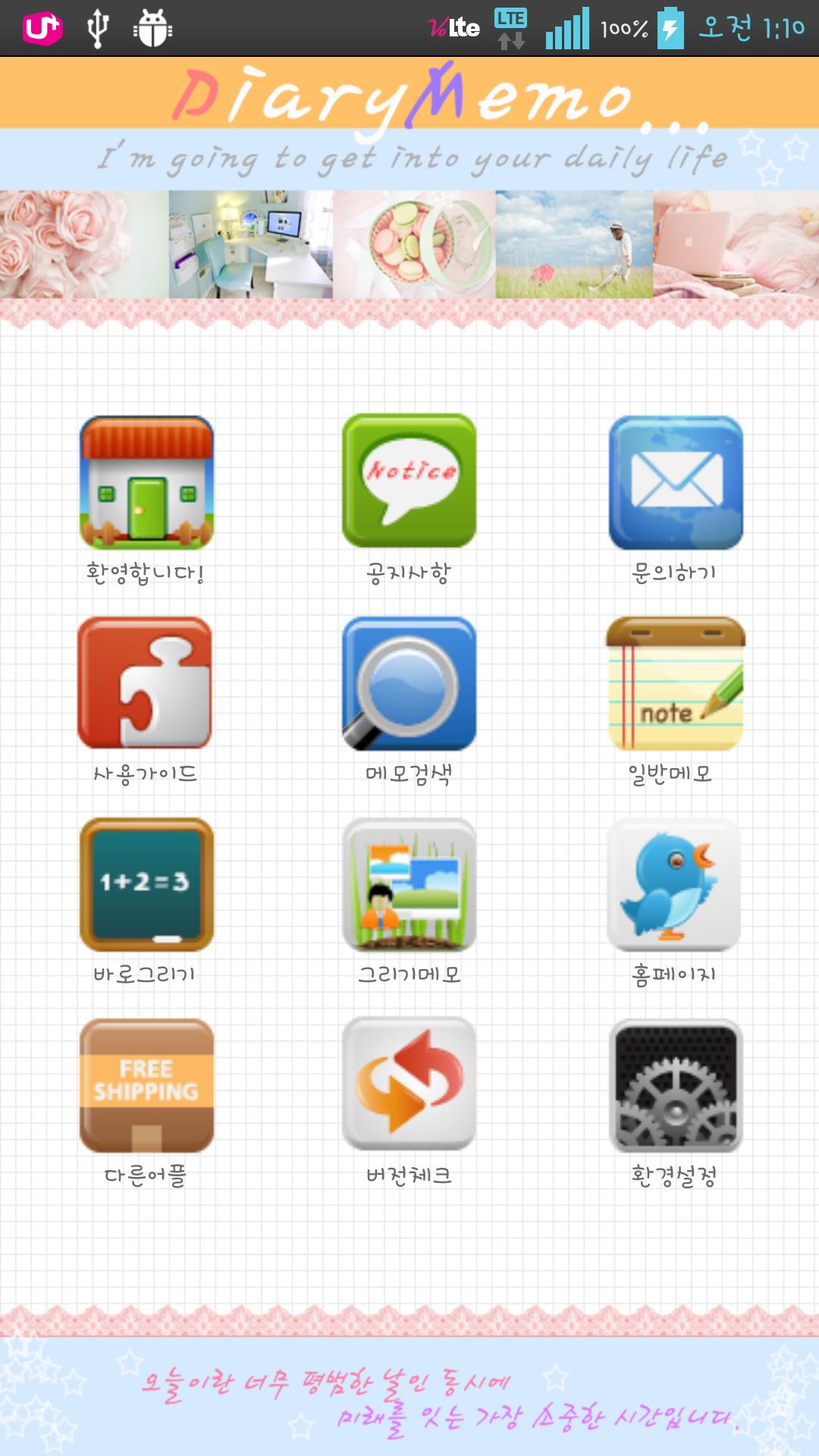Open 공지사항 notices
Screen dimensions: 819x1456
pyautogui.click(x=409, y=481)
